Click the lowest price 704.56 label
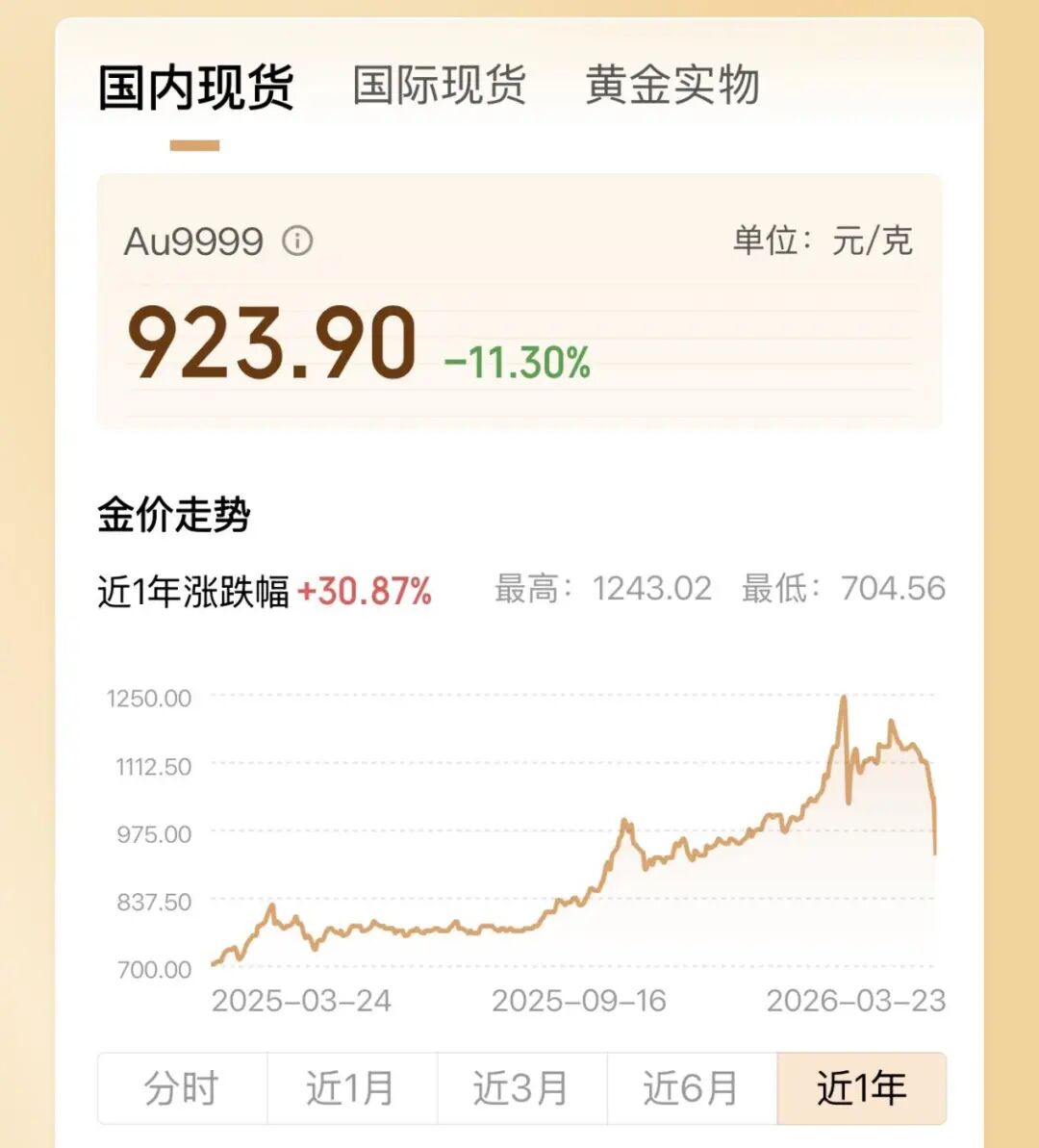The image size is (1039, 1148). [896, 589]
